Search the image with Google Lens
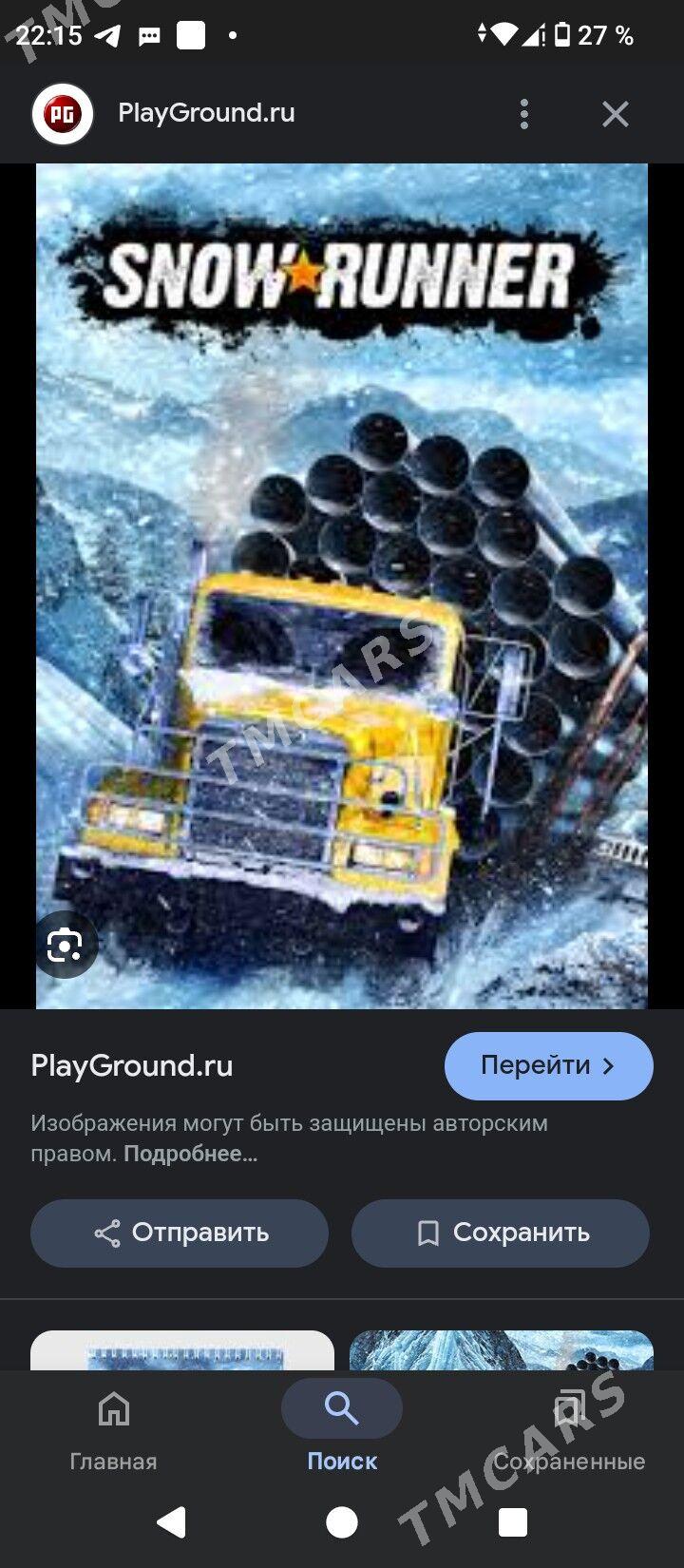 pos(66,945)
